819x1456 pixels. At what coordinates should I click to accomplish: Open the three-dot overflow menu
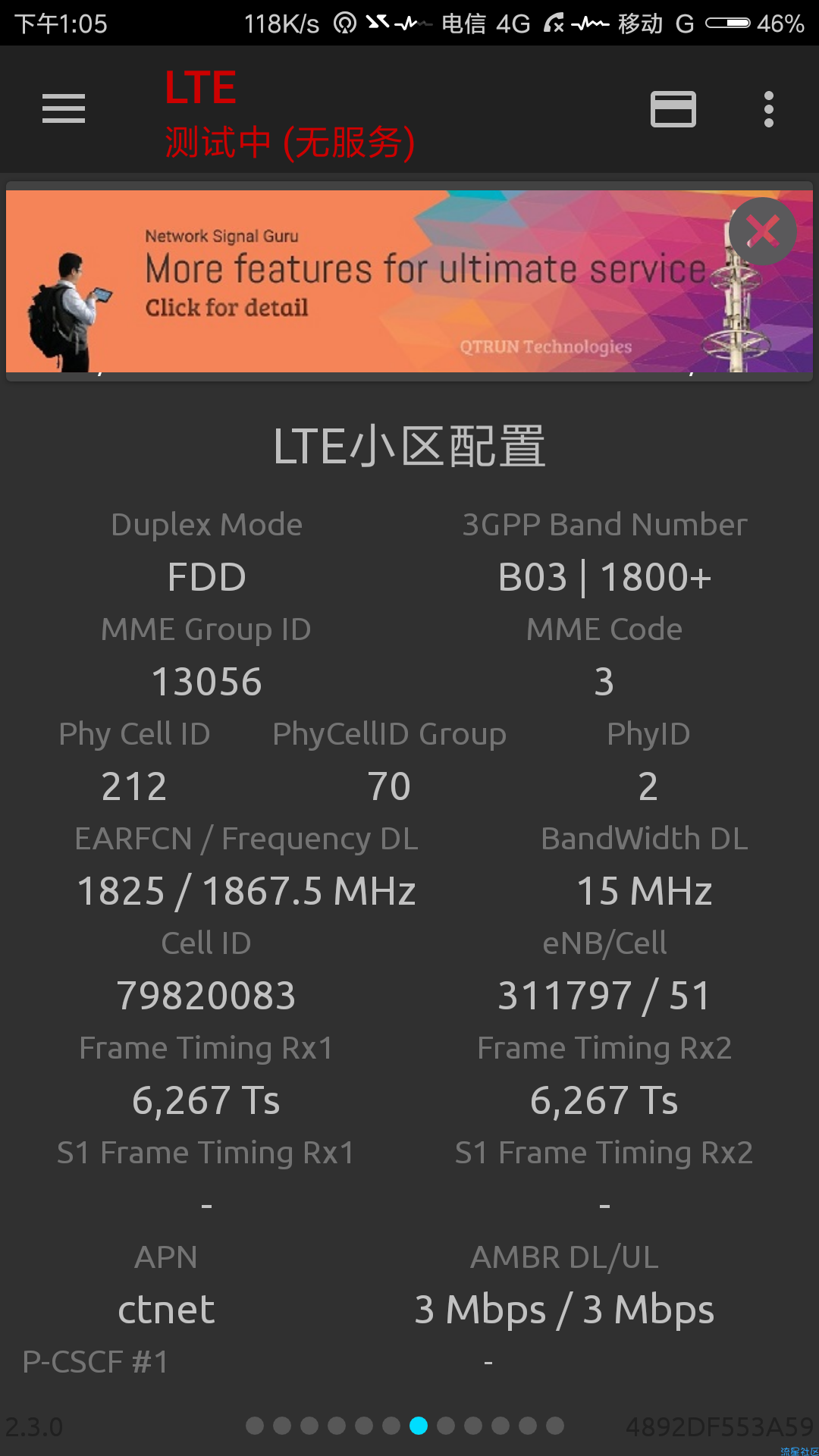tap(768, 109)
